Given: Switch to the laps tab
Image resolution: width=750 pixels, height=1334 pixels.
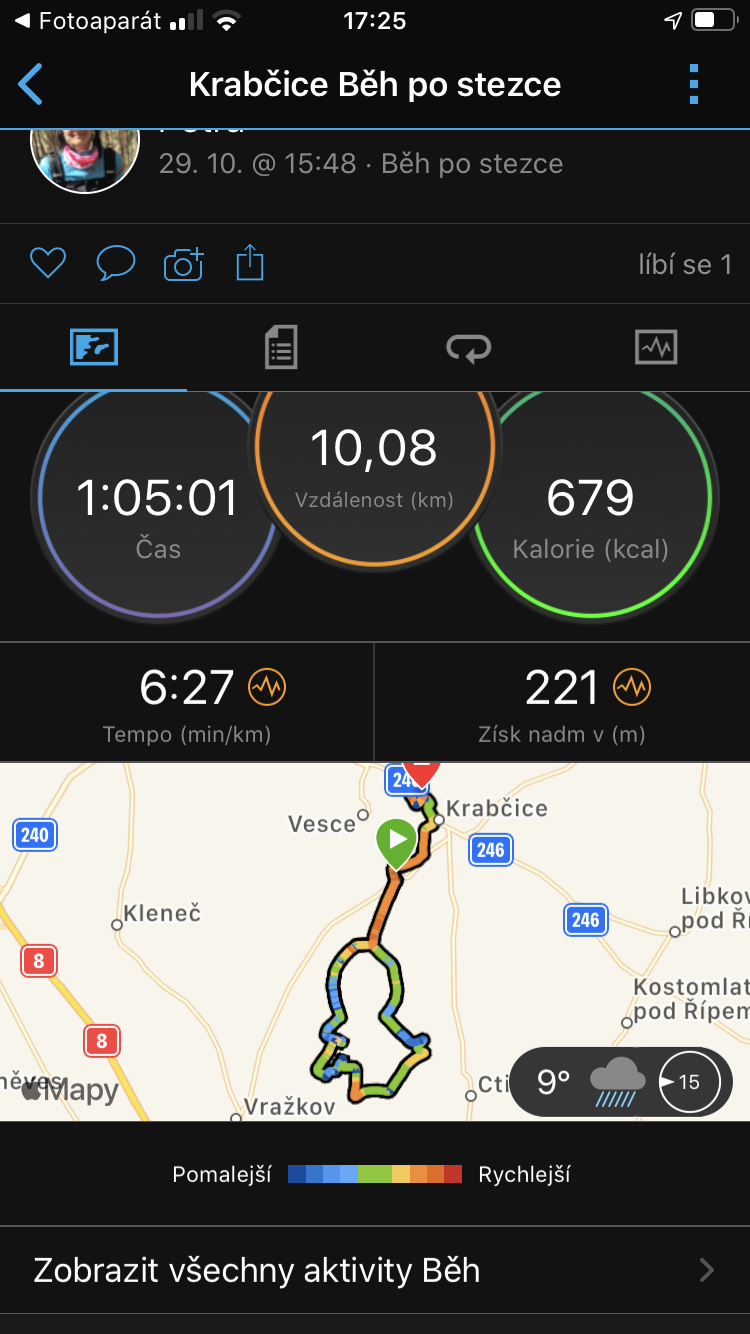Looking at the screenshot, I should click(x=468, y=348).
